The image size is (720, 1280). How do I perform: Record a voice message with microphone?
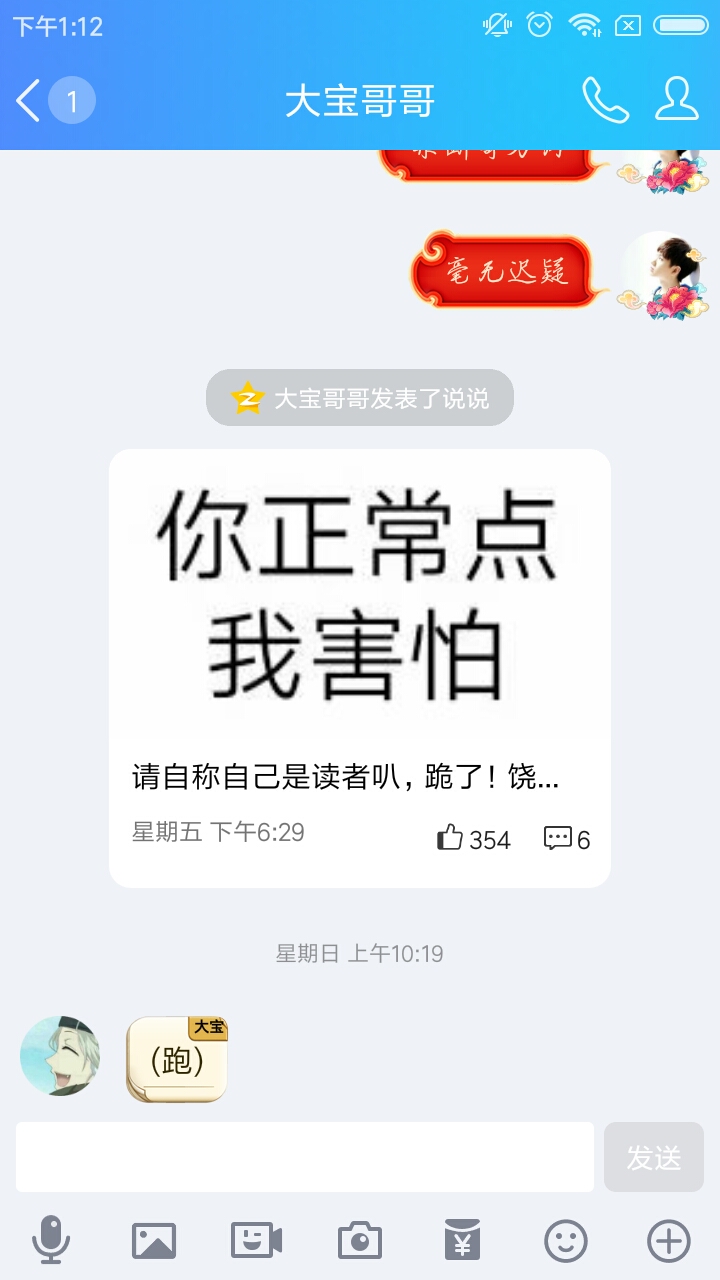click(51, 1241)
